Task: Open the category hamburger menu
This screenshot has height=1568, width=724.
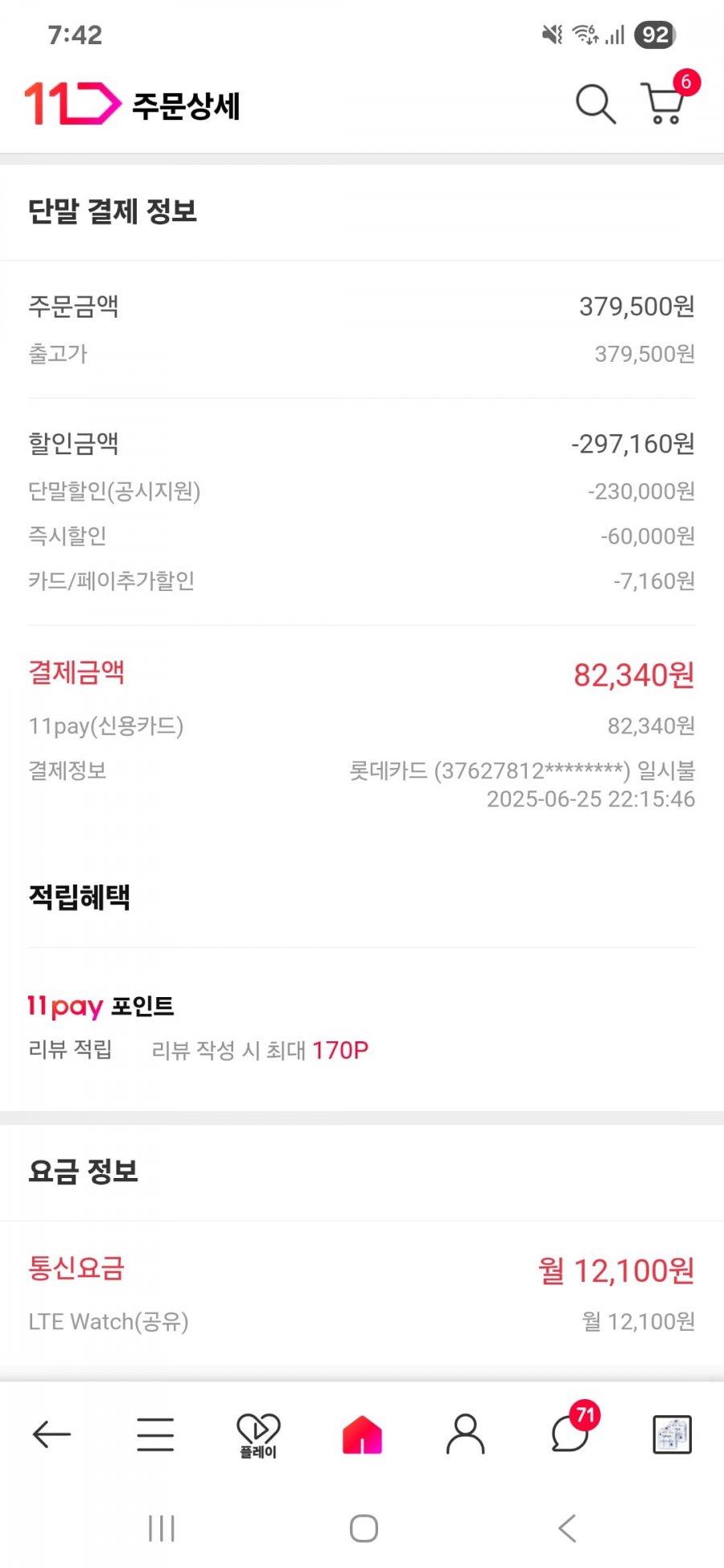Action: [155, 1434]
